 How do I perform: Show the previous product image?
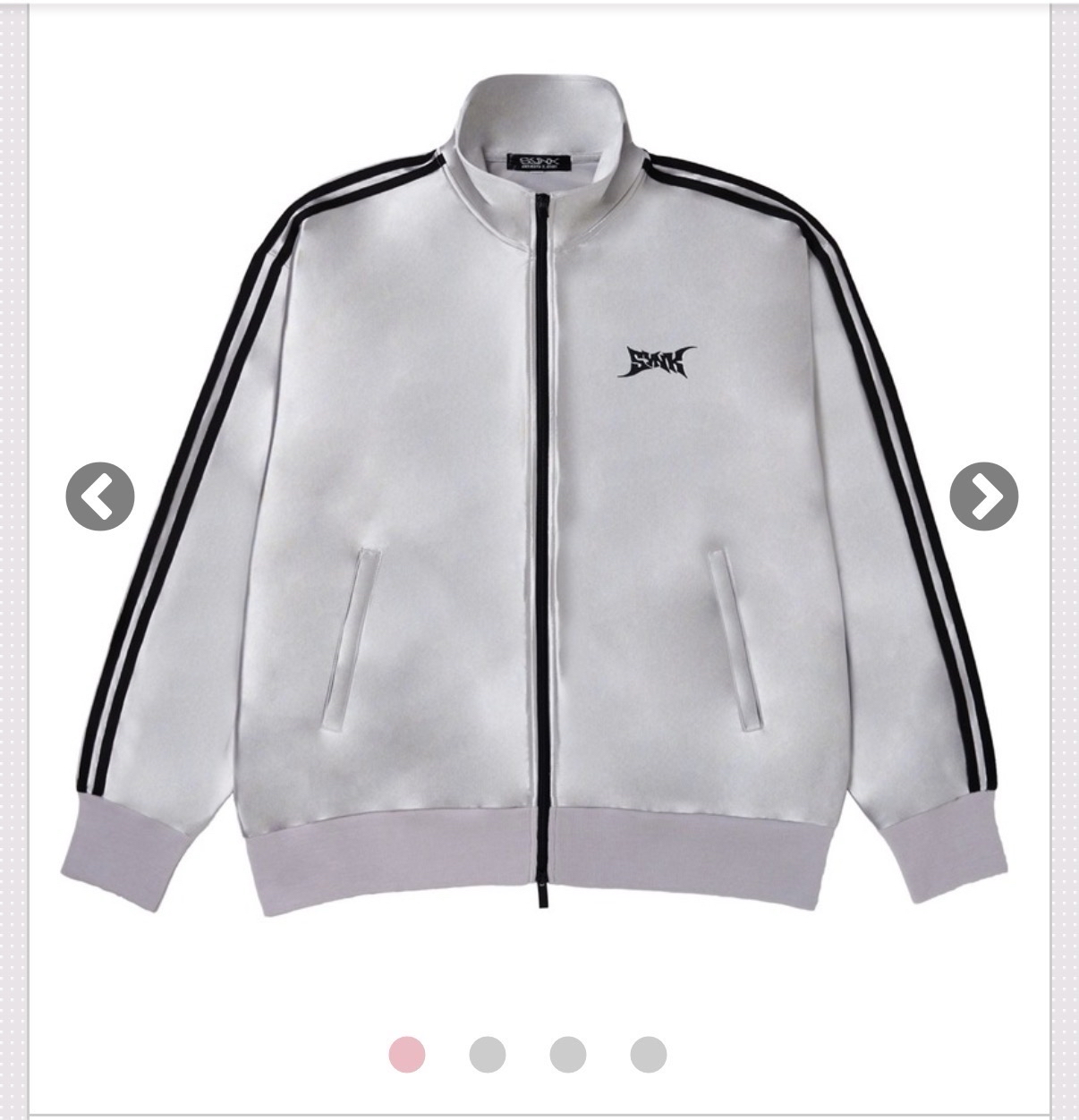100,496
